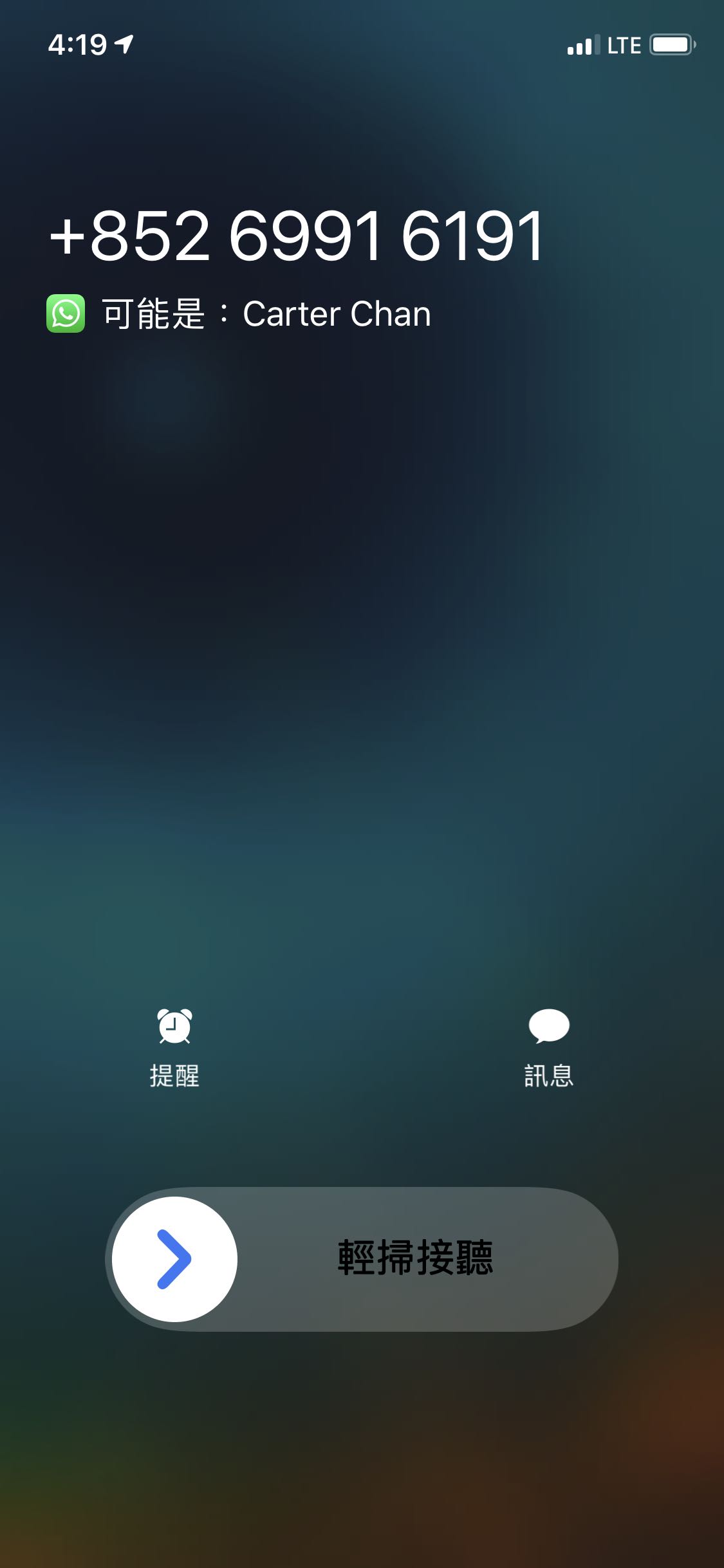
Task: Tap 訊息 to reply with a message
Action: click(548, 1047)
